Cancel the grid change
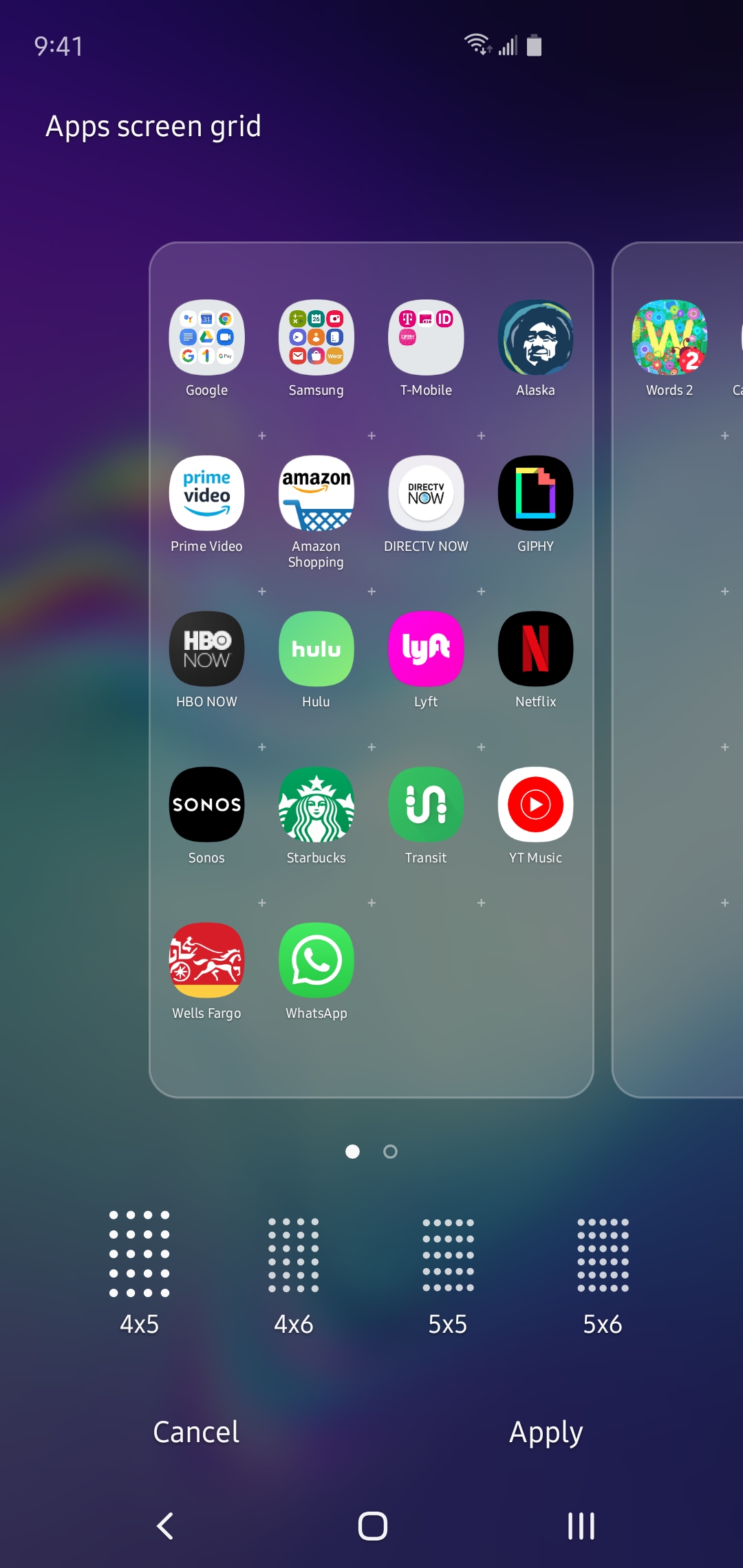Image resolution: width=743 pixels, height=1568 pixels. [196, 1432]
